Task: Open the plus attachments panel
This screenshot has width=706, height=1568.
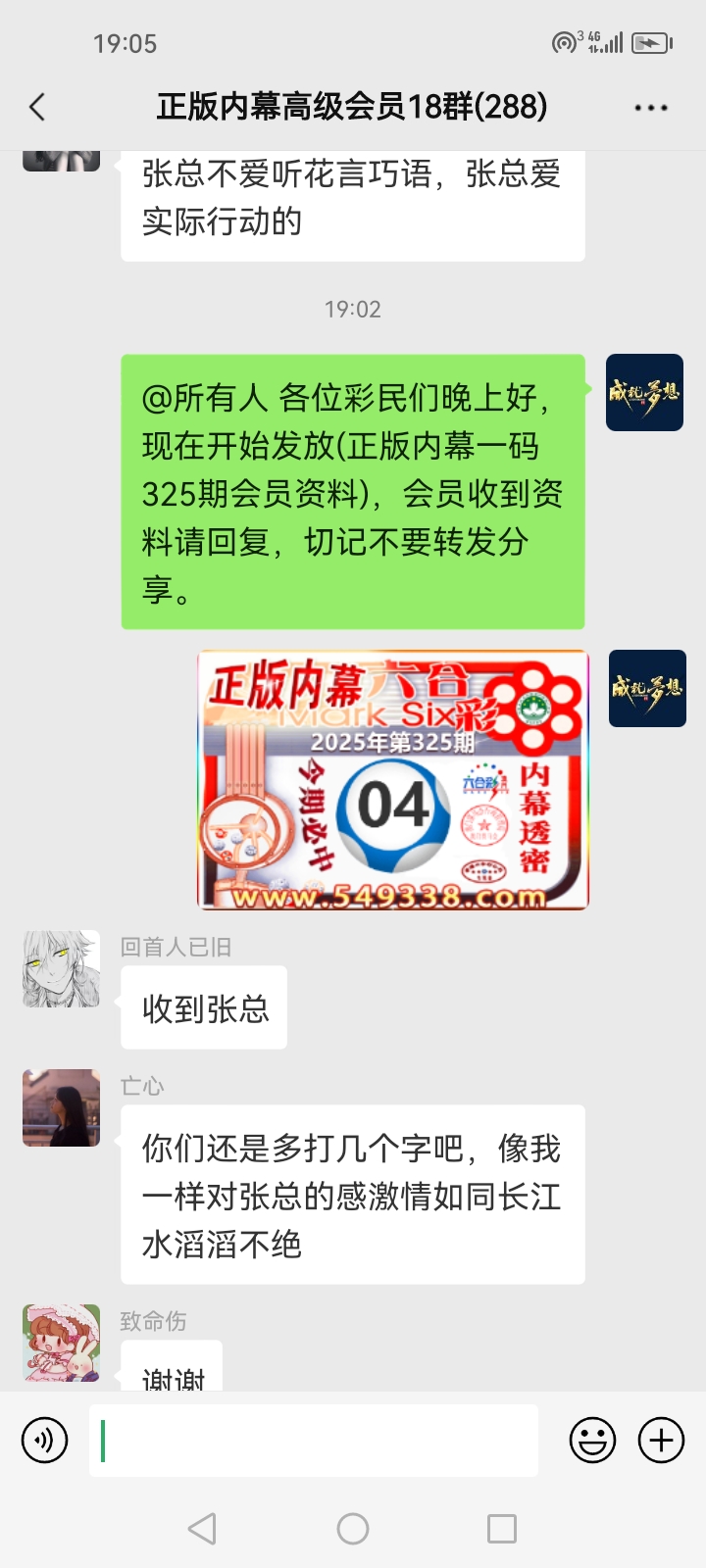Action: (662, 1441)
